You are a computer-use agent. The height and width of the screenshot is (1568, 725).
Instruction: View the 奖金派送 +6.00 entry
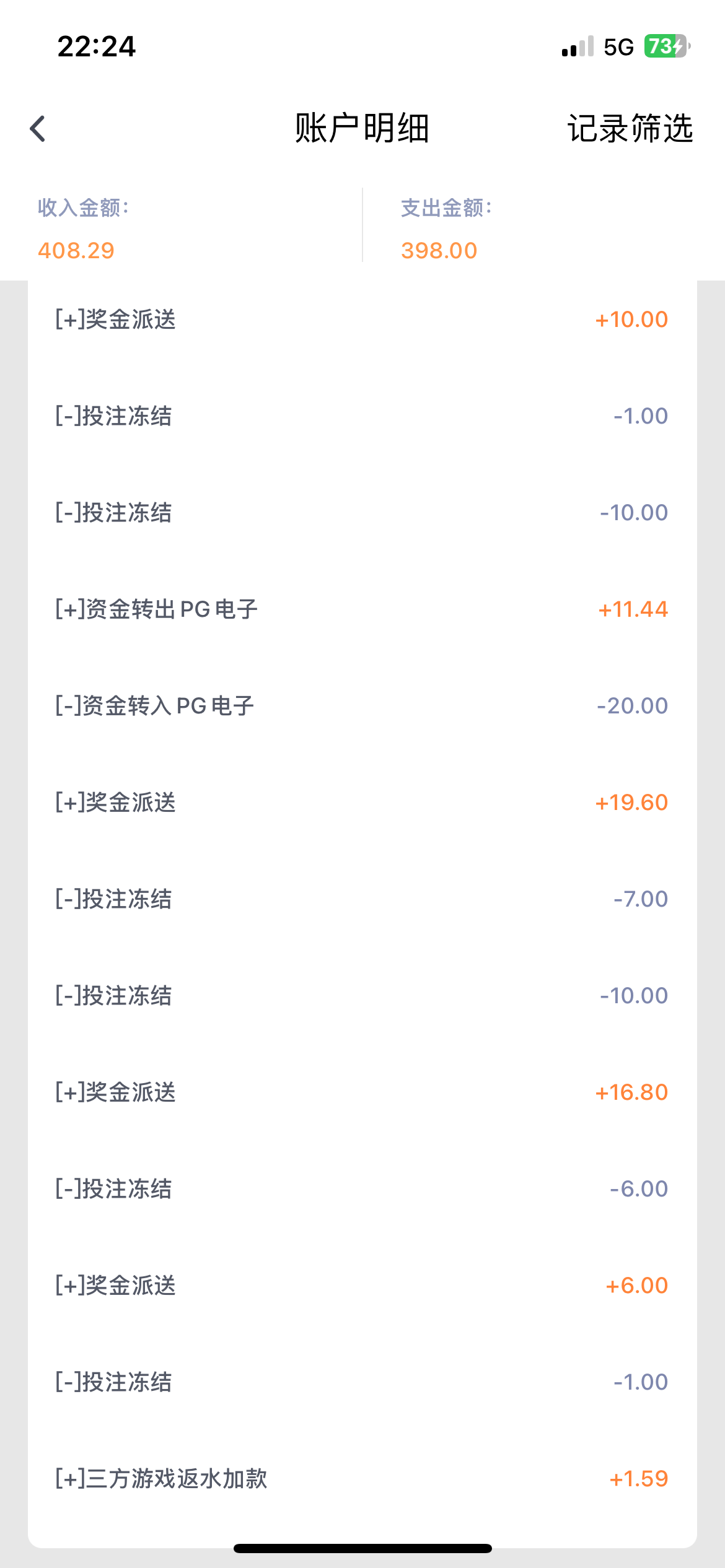[x=362, y=1286]
